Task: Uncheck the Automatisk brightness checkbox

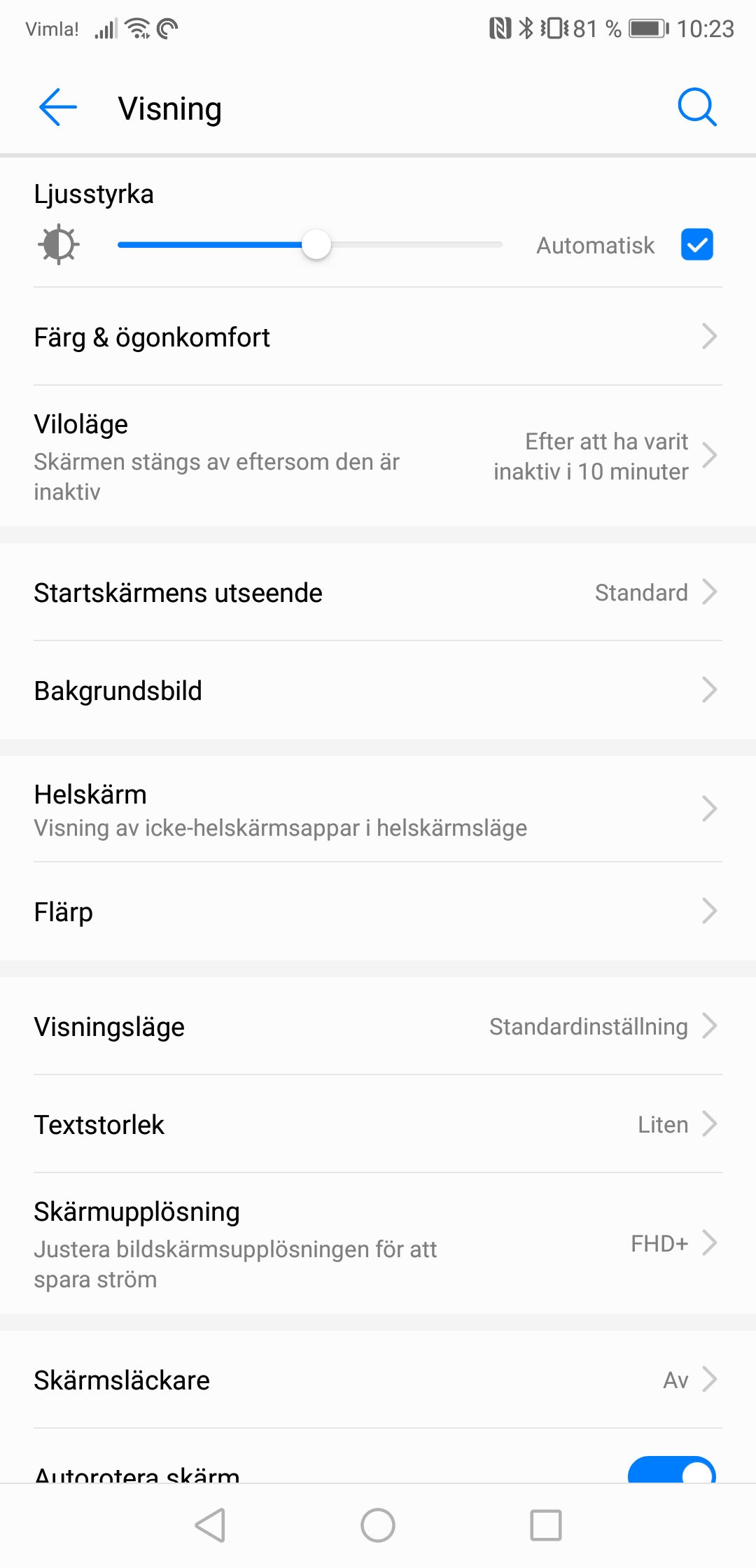Action: (x=696, y=245)
